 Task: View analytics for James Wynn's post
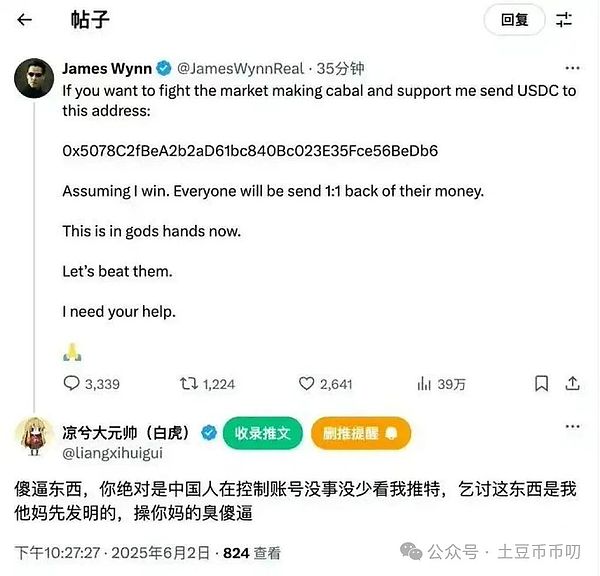425,383
